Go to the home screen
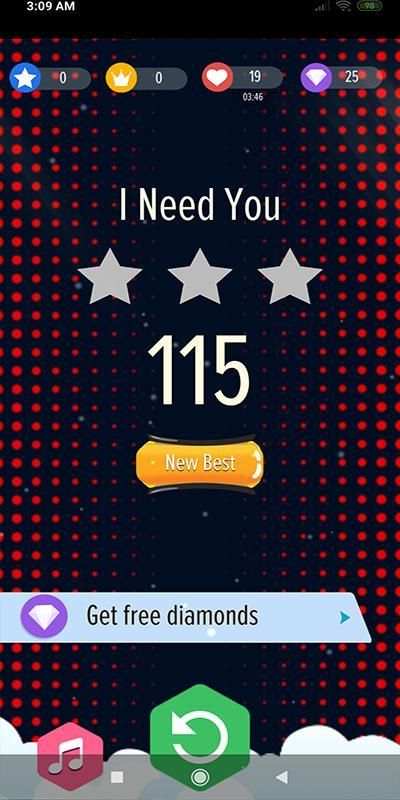400x800 pixels. 200,777
